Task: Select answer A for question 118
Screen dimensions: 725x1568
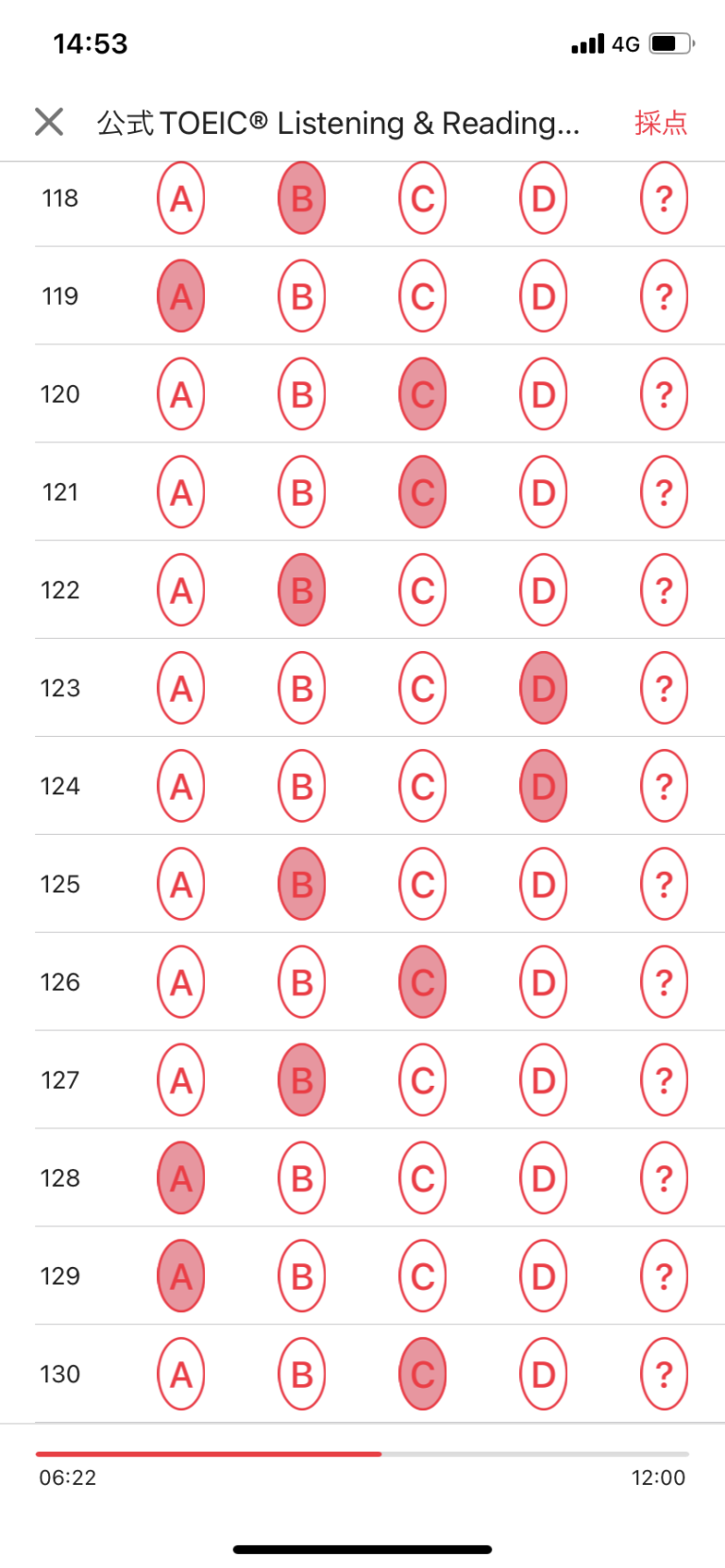Action: pyautogui.click(x=181, y=198)
